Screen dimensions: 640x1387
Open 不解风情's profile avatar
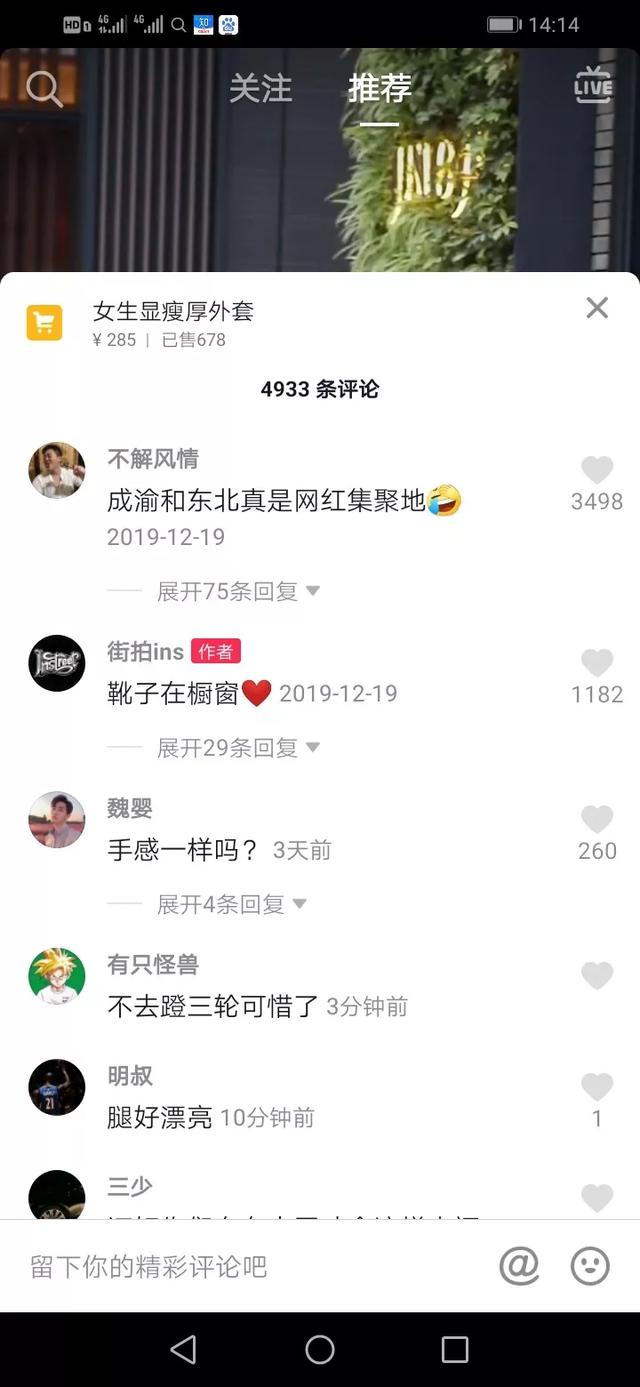coord(57,470)
